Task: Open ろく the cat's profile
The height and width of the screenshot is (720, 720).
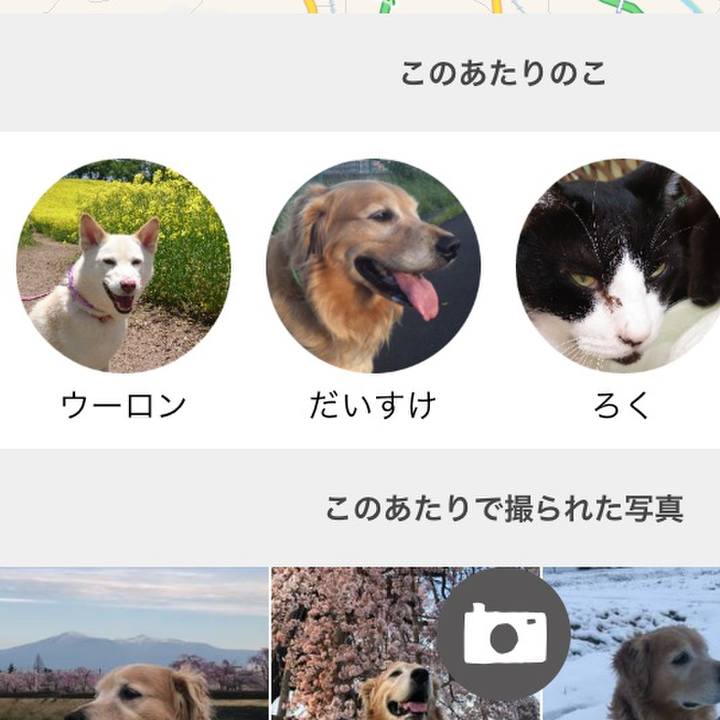Action: (x=620, y=265)
